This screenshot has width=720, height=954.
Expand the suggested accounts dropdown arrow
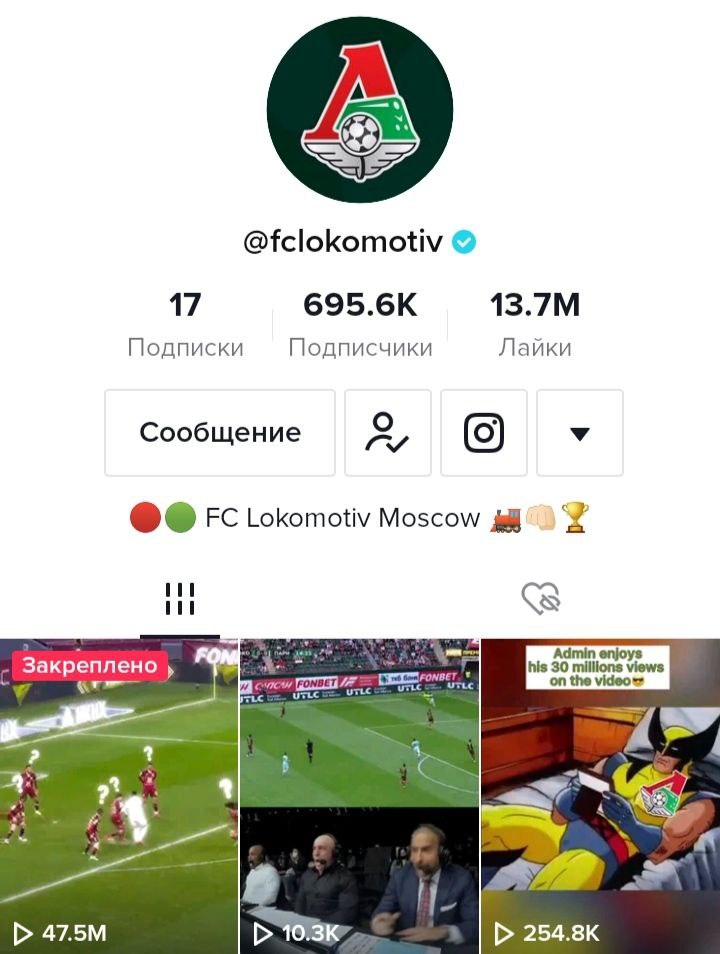coord(580,433)
